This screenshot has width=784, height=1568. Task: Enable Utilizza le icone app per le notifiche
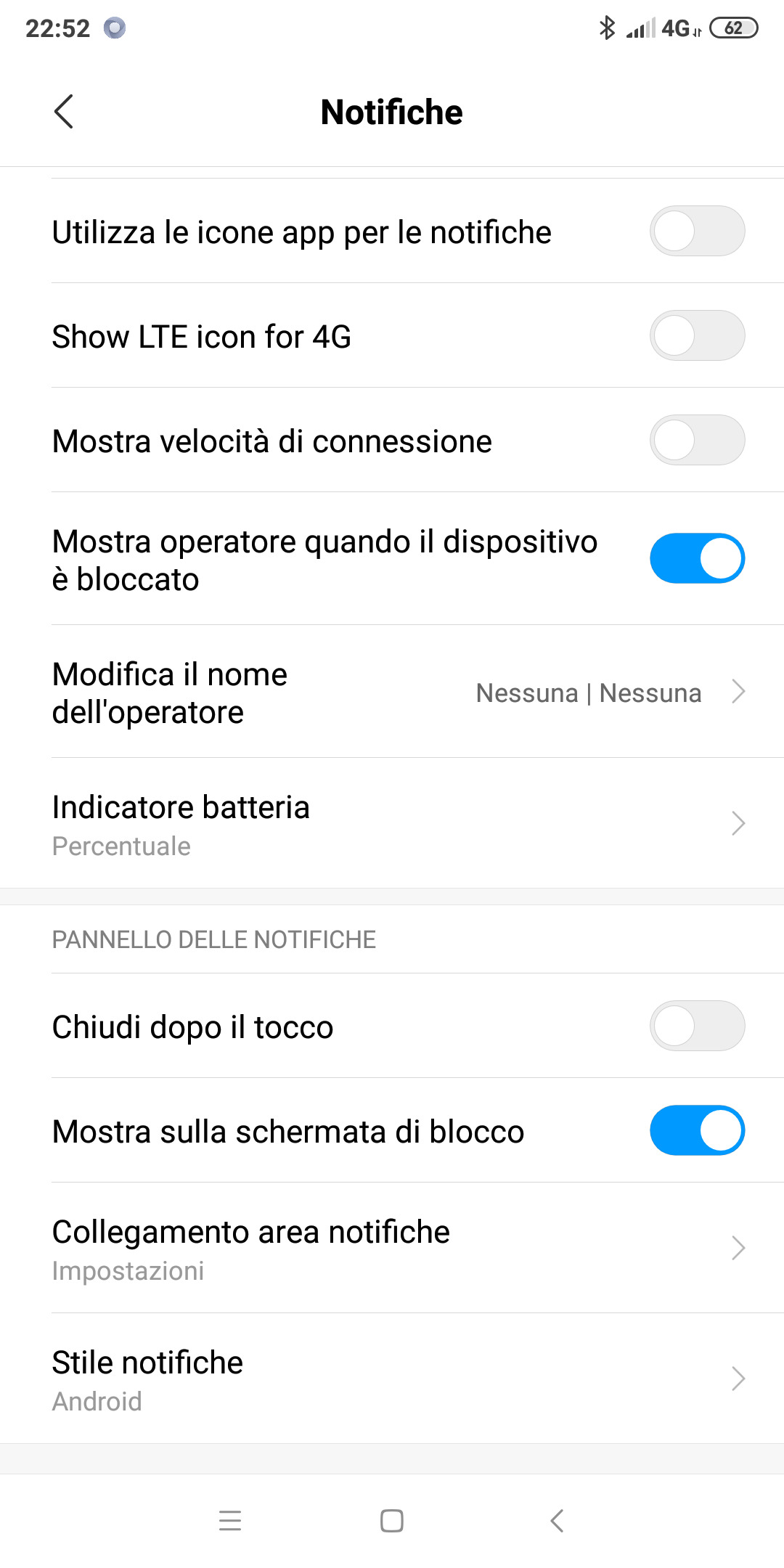click(697, 232)
